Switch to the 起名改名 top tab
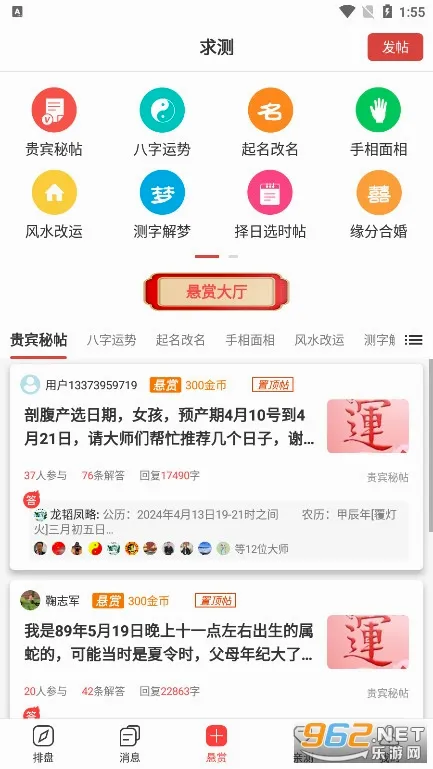Image resolution: width=433 pixels, height=769 pixels. (180, 340)
